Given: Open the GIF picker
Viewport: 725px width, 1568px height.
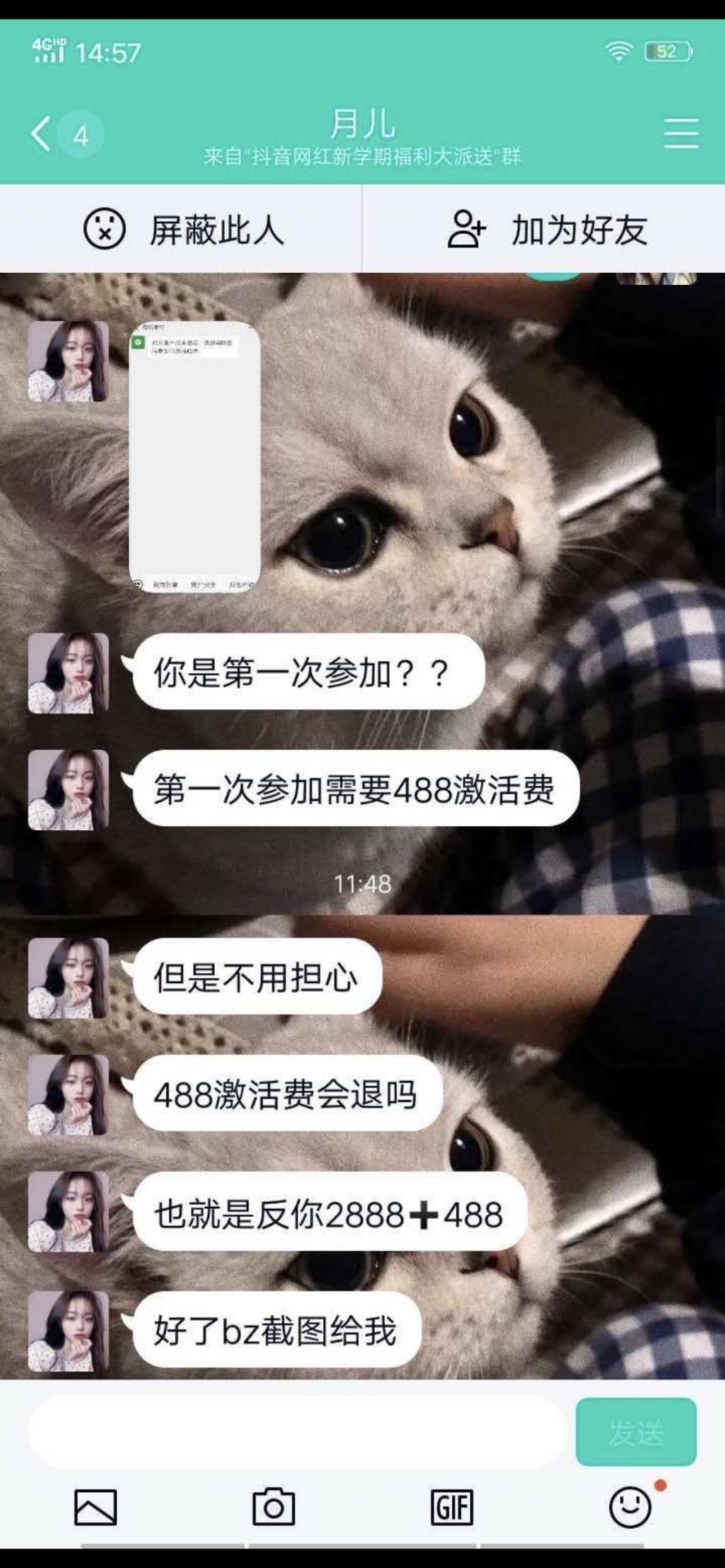Looking at the screenshot, I should click(452, 1507).
